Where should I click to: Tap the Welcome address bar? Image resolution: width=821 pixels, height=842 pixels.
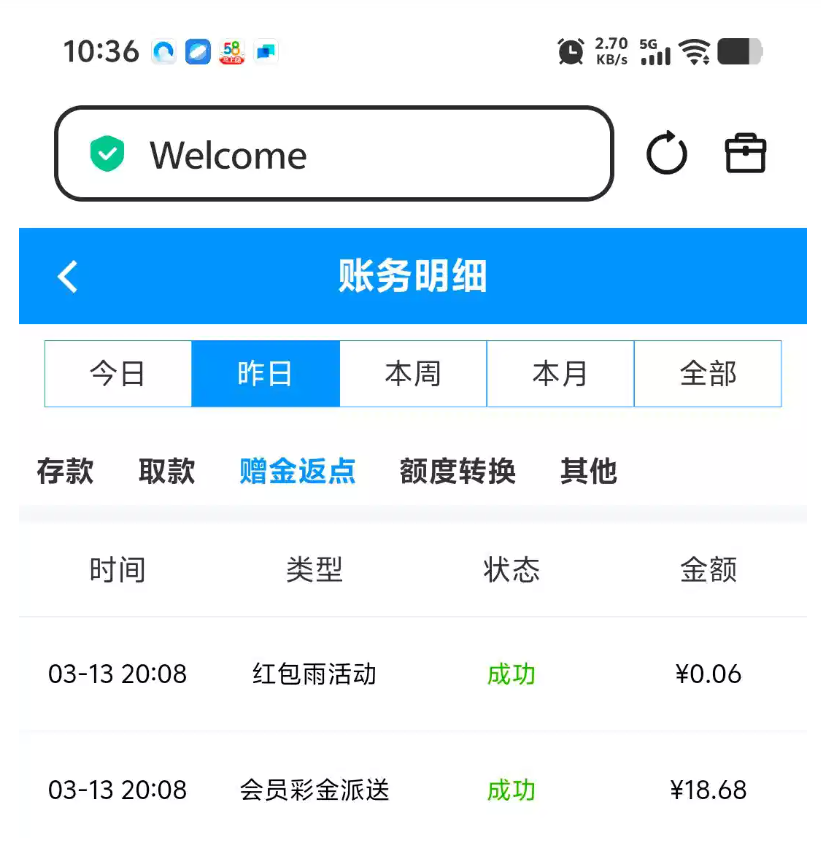click(x=333, y=154)
